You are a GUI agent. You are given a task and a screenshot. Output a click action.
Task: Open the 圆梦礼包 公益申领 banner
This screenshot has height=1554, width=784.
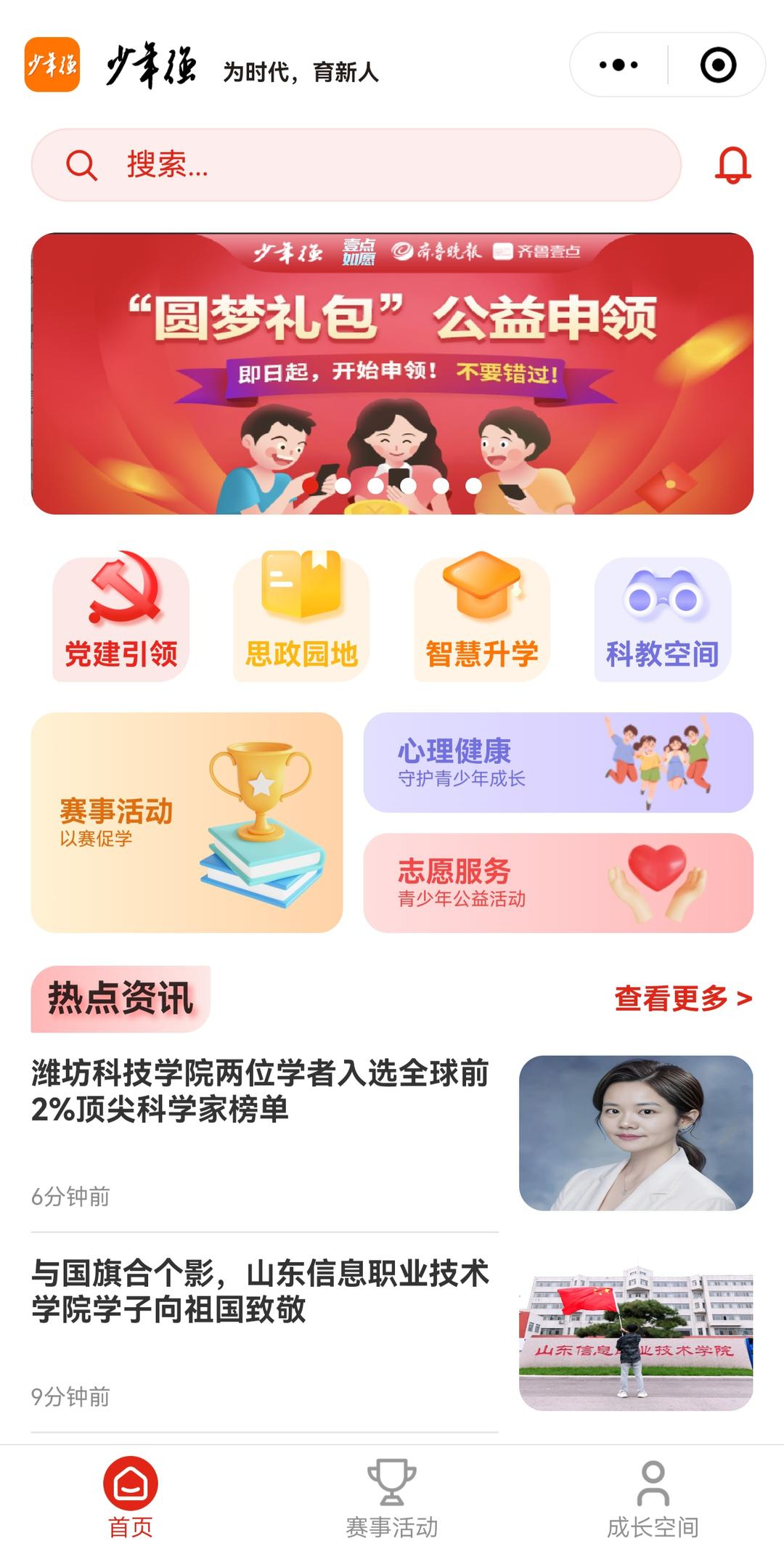pyautogui.click(x=392, y=373)
